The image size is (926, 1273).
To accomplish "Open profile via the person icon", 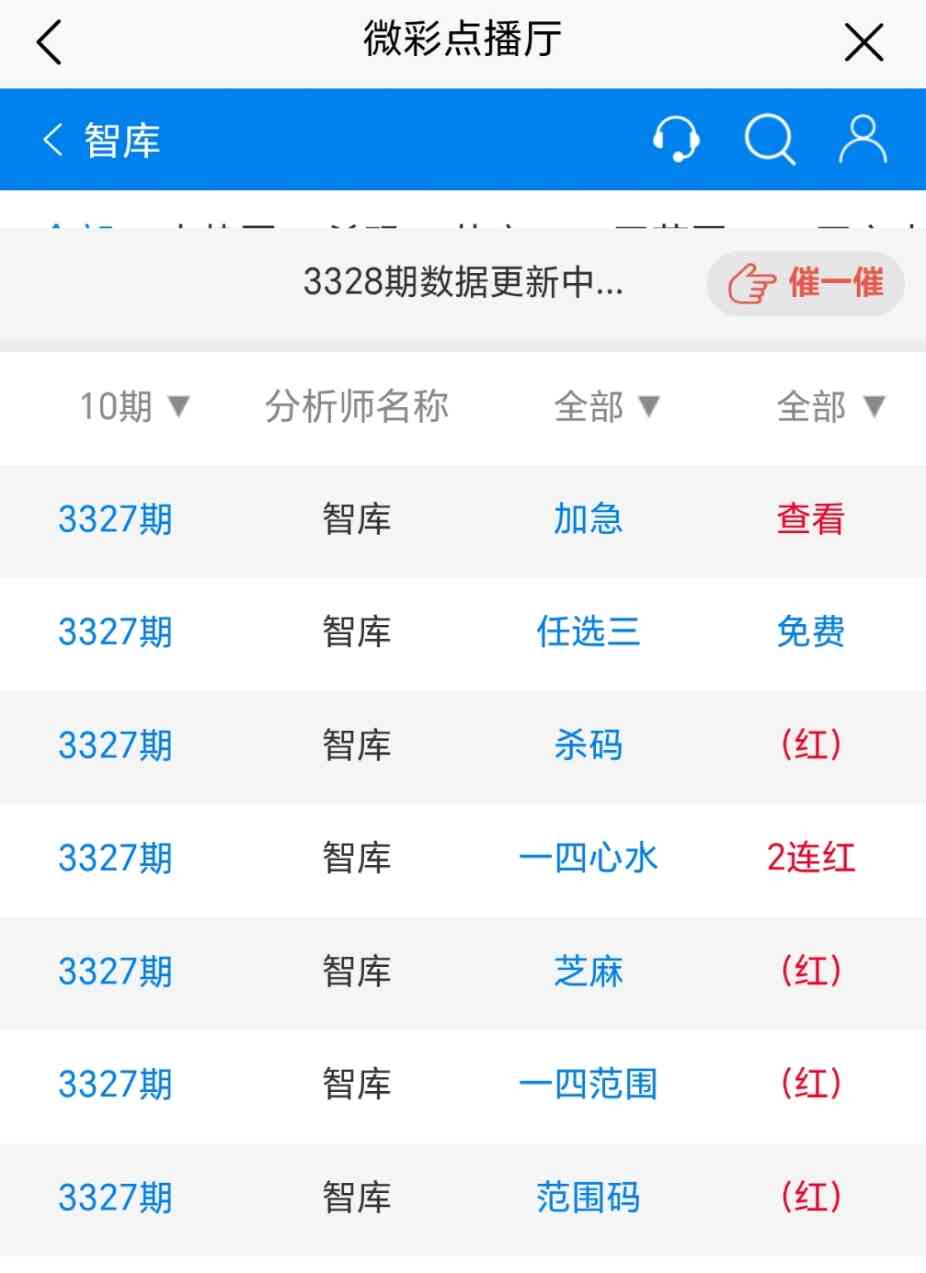I will pos(862,140).
